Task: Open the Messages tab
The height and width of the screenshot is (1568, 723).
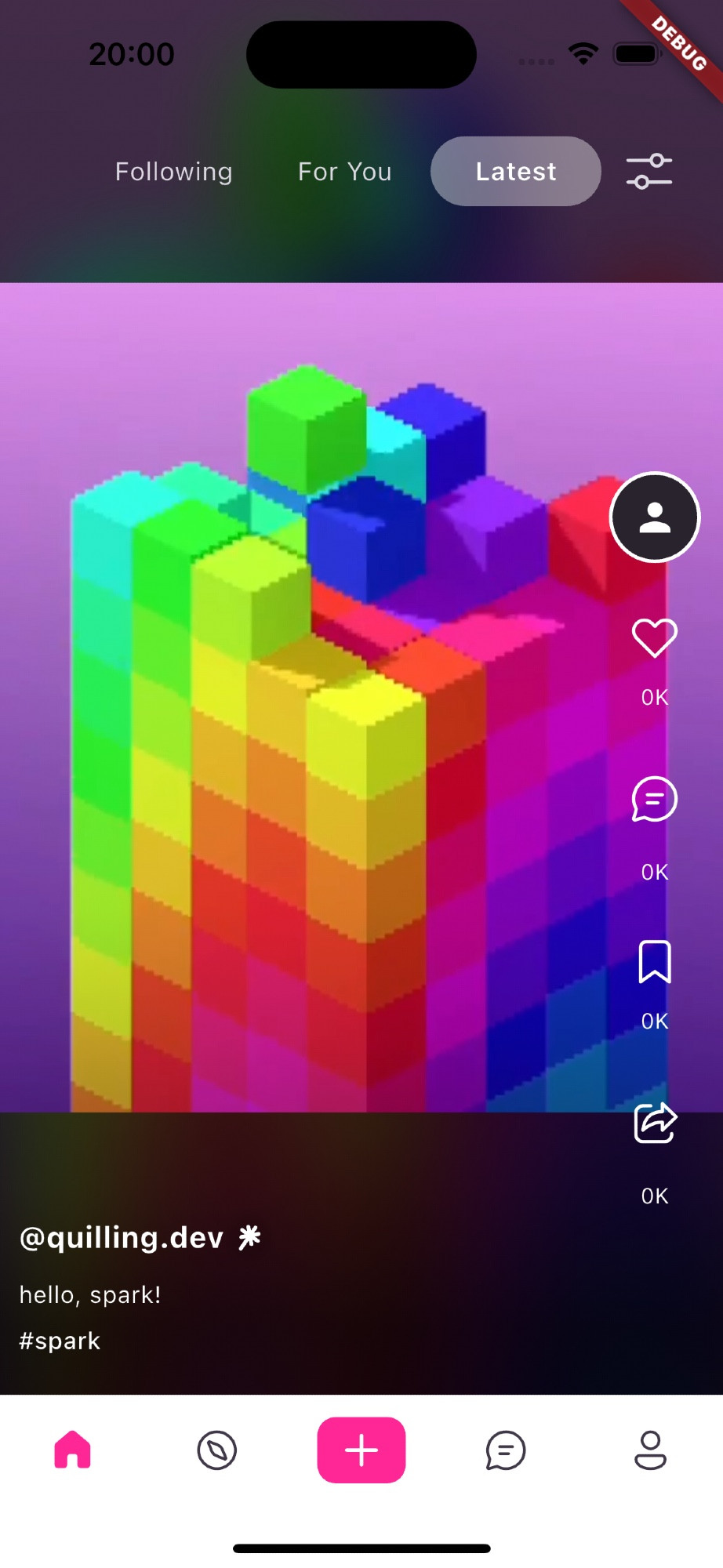Action: pyautogui.click(x=506, y=1450)
